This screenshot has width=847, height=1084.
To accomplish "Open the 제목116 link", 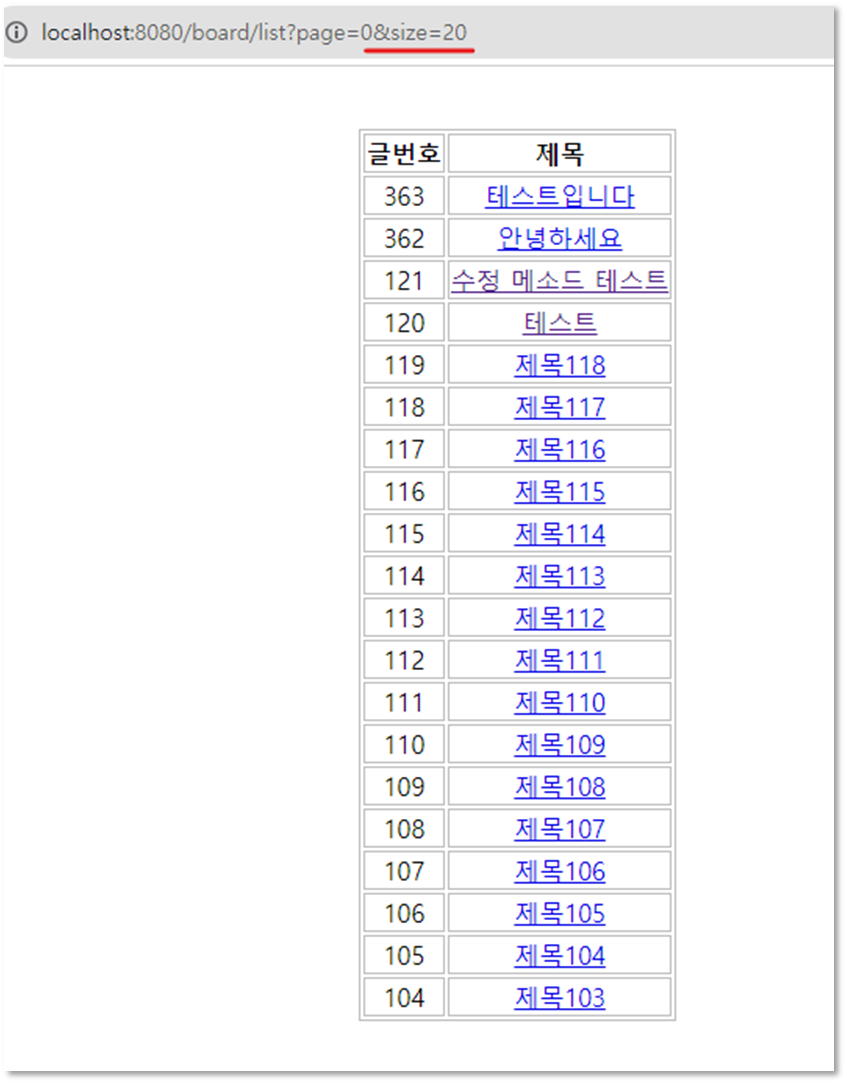I will pos(559,449).
